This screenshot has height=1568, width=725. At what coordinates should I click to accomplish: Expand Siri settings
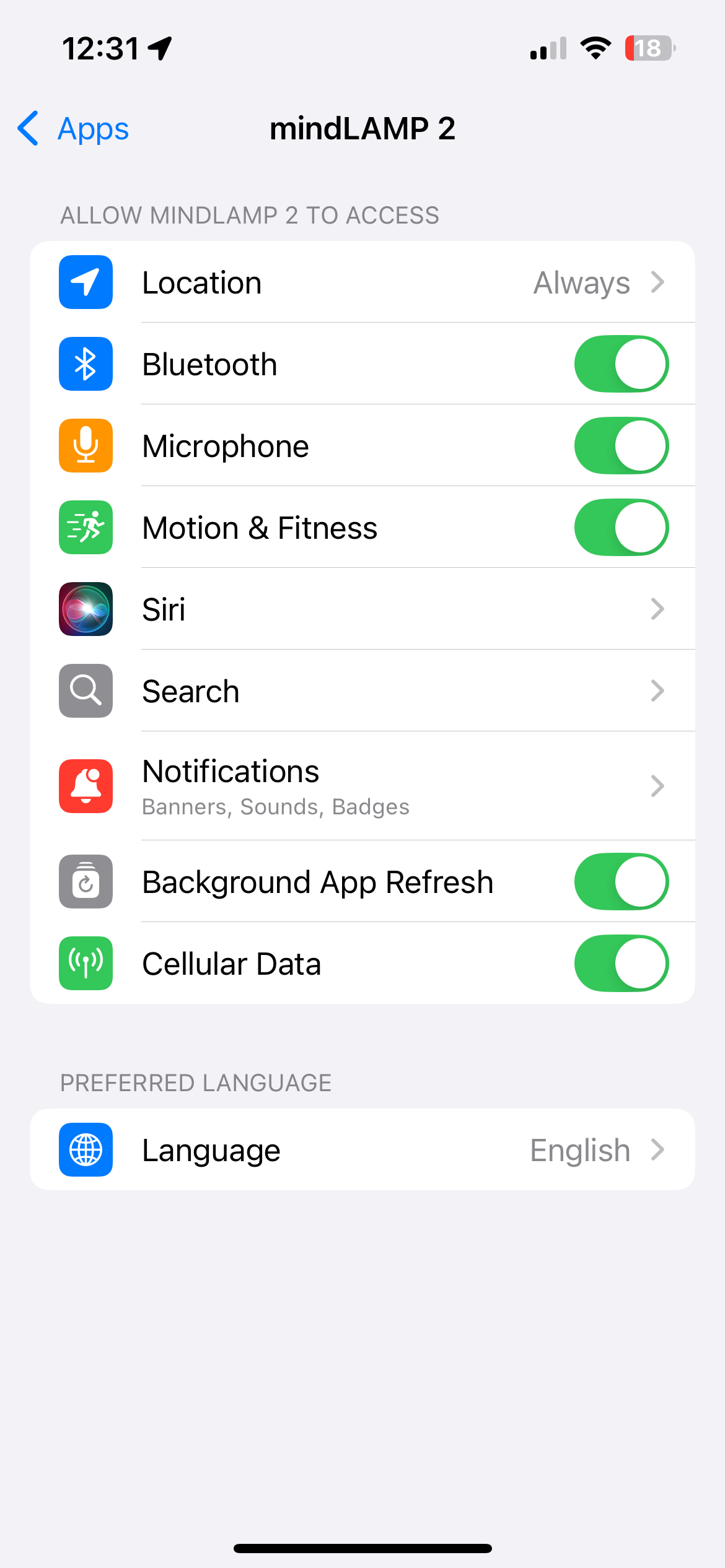tap(658, 609)
